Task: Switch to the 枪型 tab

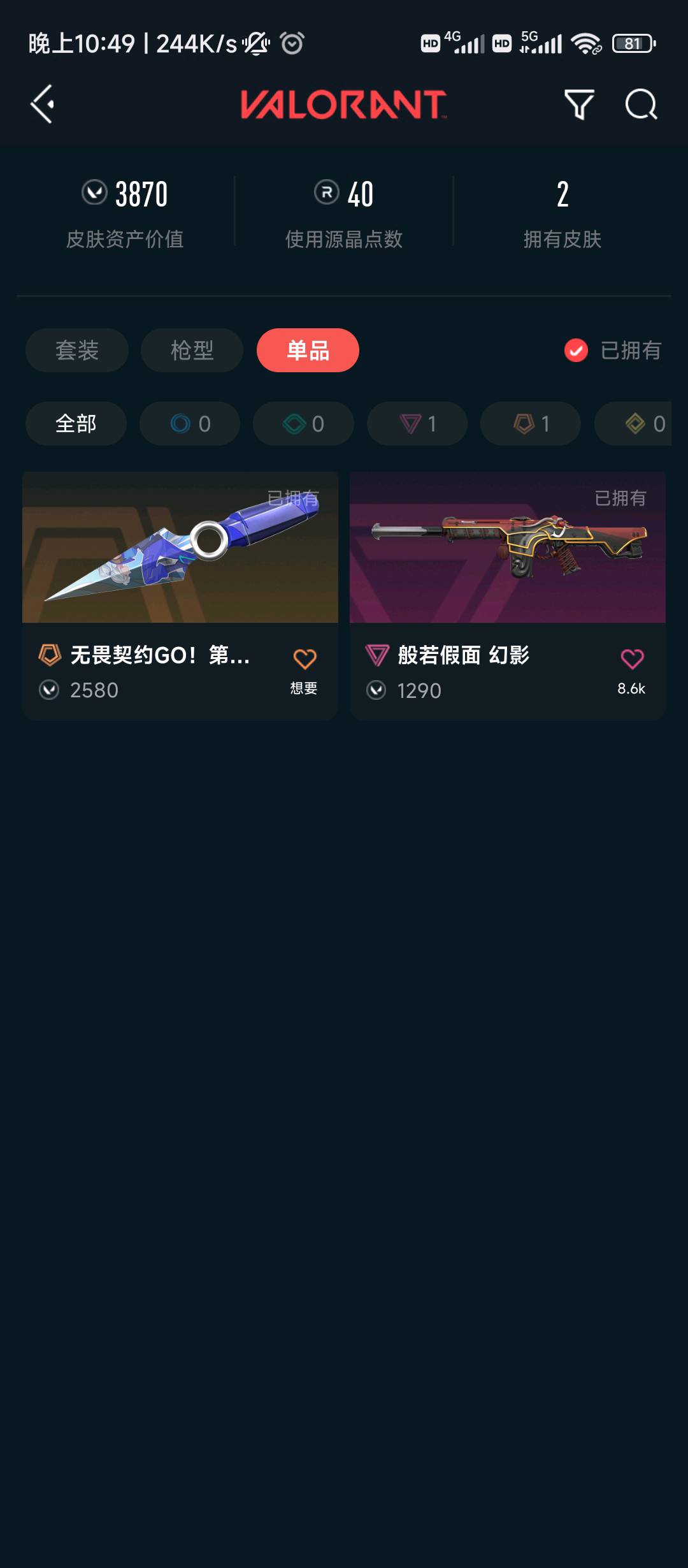Action: point(192,351)
